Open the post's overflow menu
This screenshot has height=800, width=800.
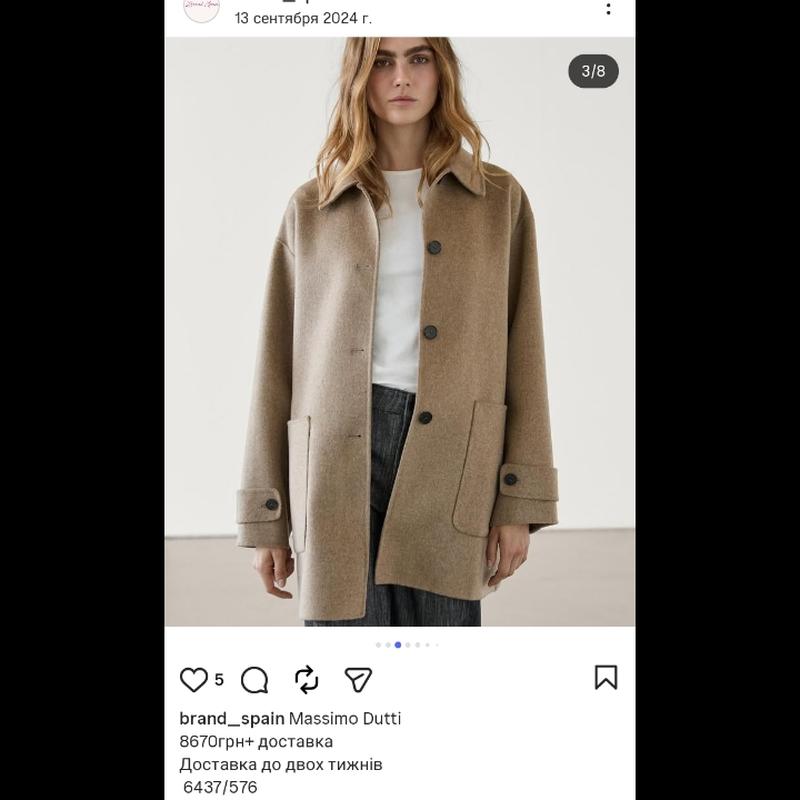click(608, 8)
